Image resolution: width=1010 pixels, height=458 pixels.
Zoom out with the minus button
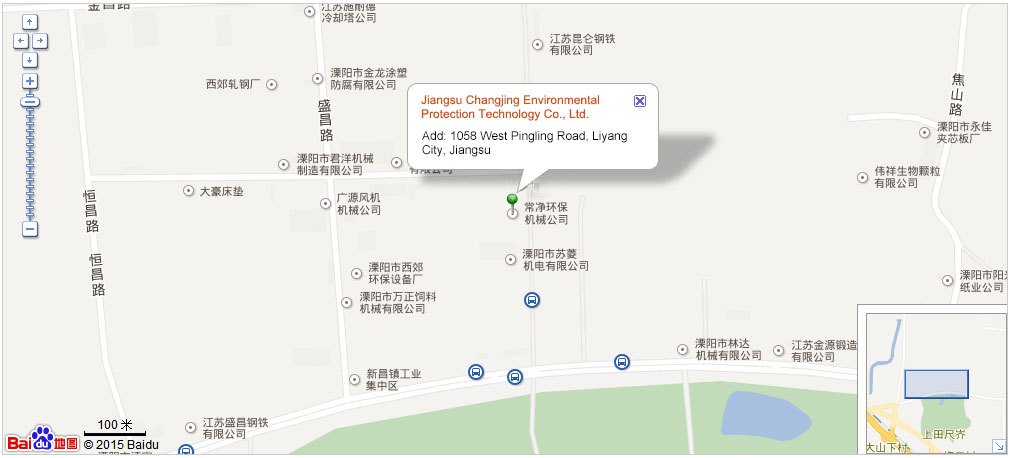tap(30, 229)
